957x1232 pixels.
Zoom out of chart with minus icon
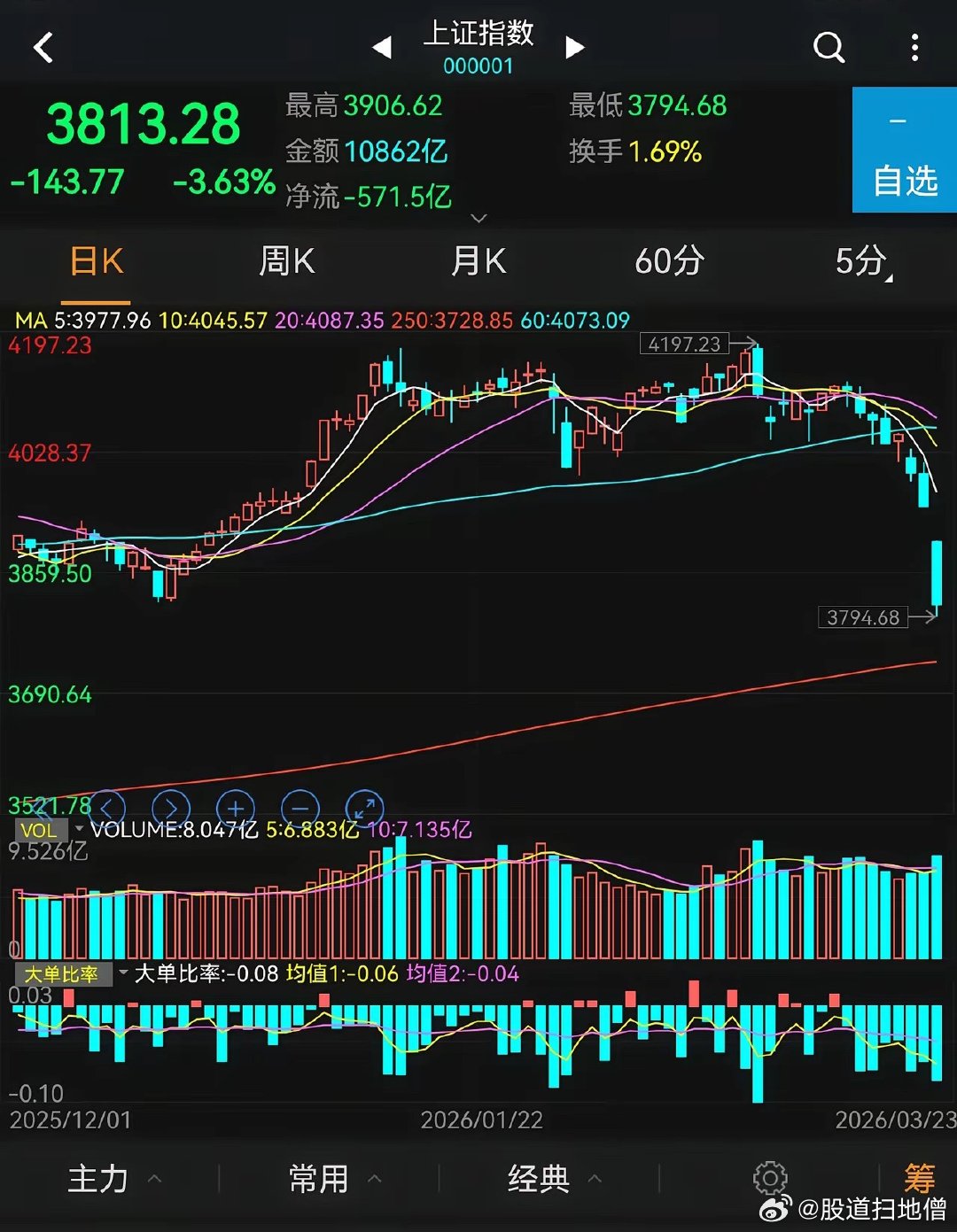click(300, 809)
